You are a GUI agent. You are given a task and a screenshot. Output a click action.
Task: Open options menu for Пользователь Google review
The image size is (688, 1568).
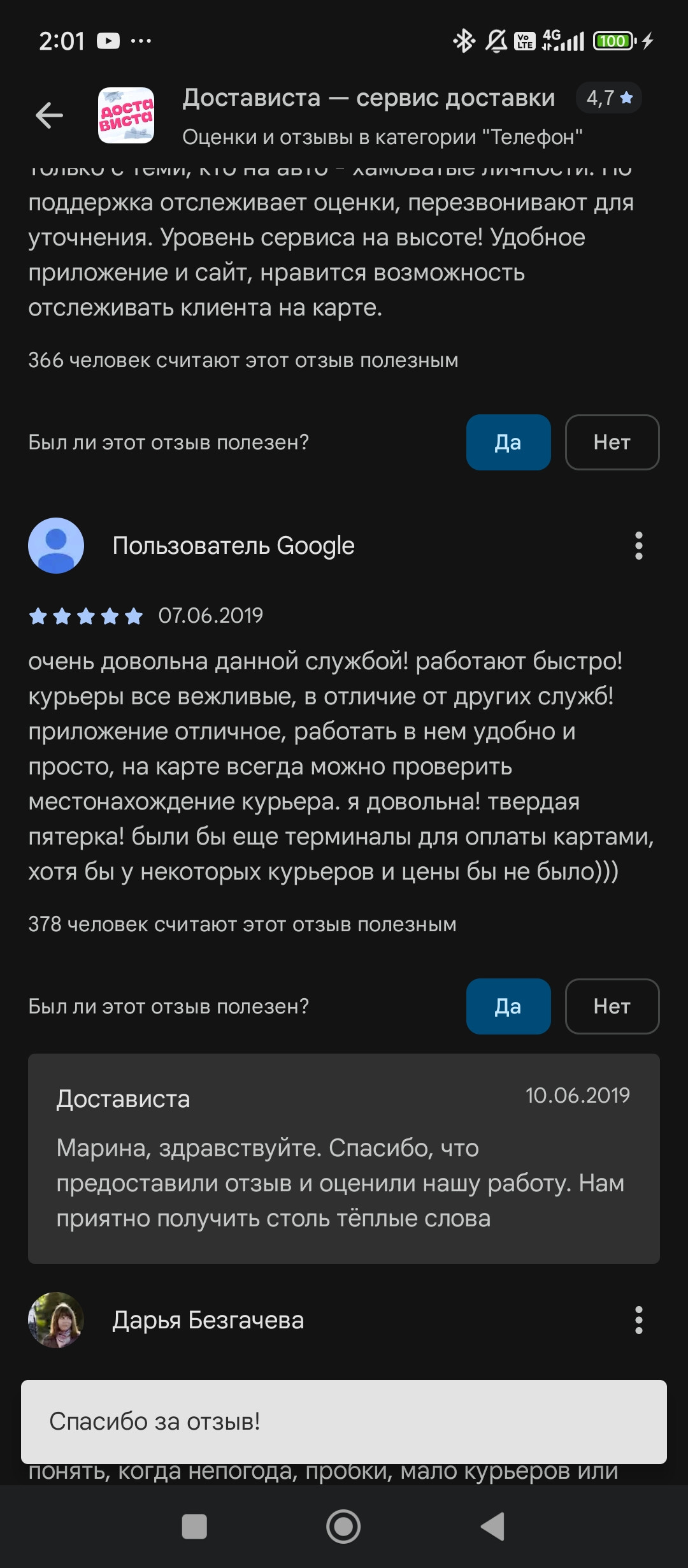click(x=638, y=546)
